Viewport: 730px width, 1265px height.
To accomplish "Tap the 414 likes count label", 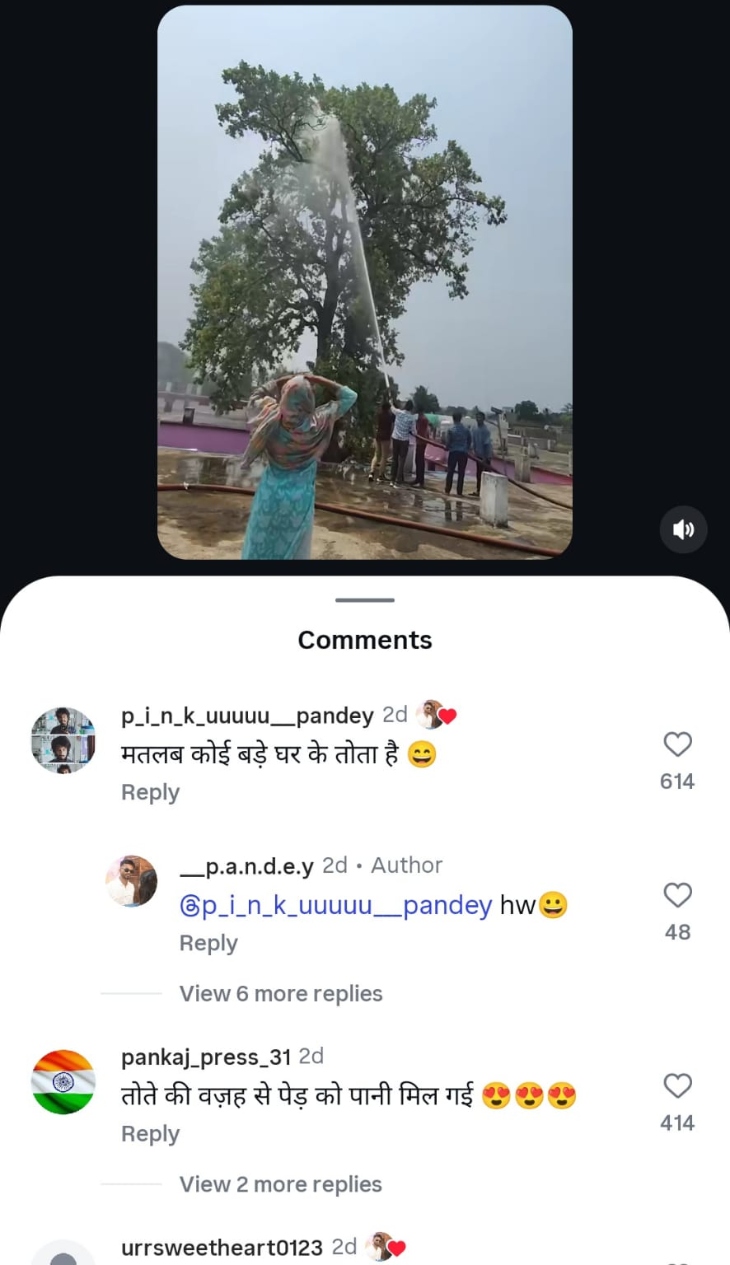I will (x=677, y=1123).
